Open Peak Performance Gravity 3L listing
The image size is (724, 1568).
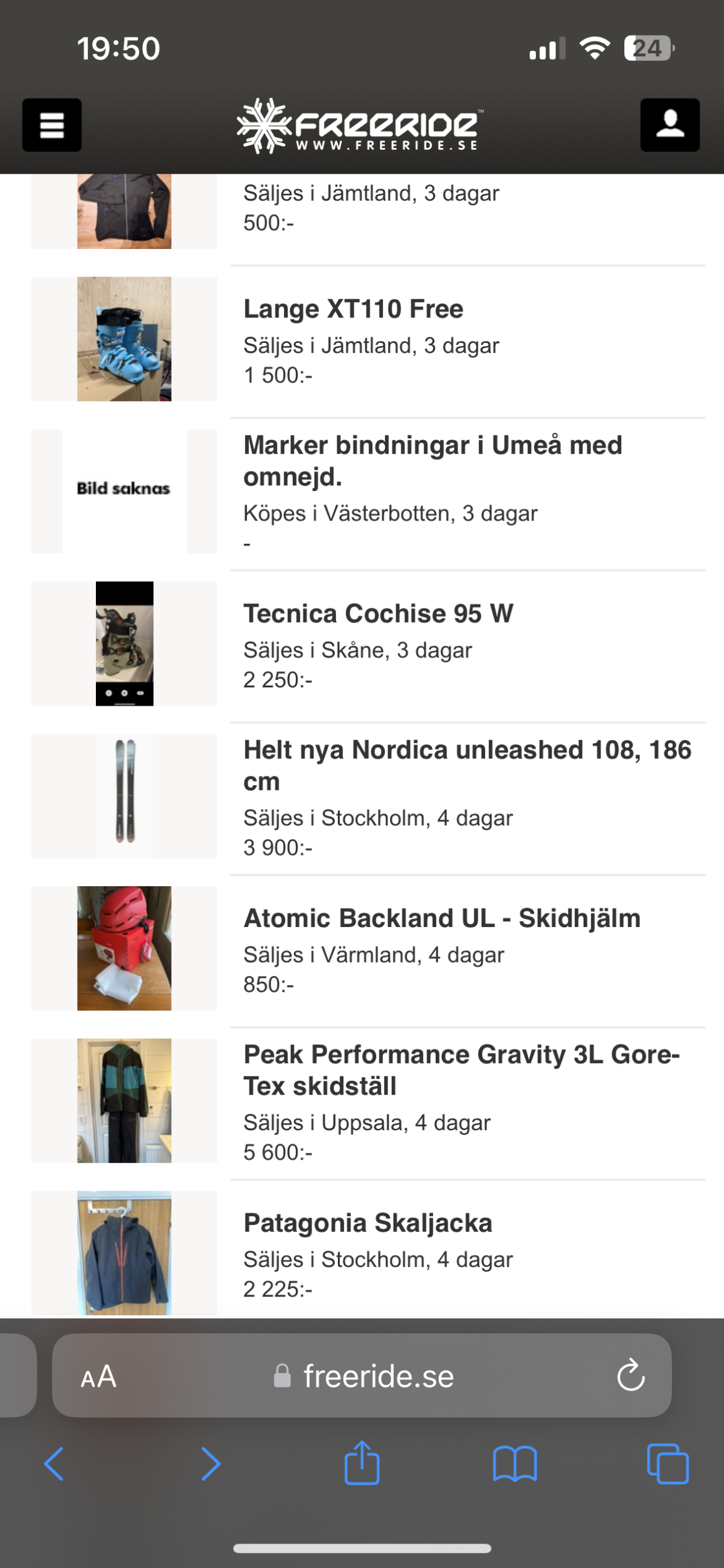461,1070
